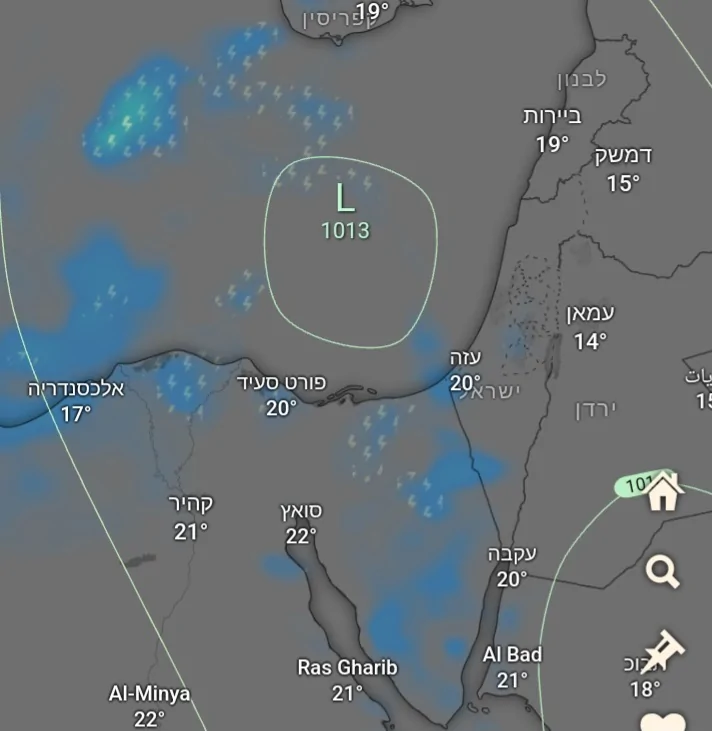This screenshot has width=712, height=731.
Task: Tap the pin icon
Action: pyautogui.click(x=664, y=650)
